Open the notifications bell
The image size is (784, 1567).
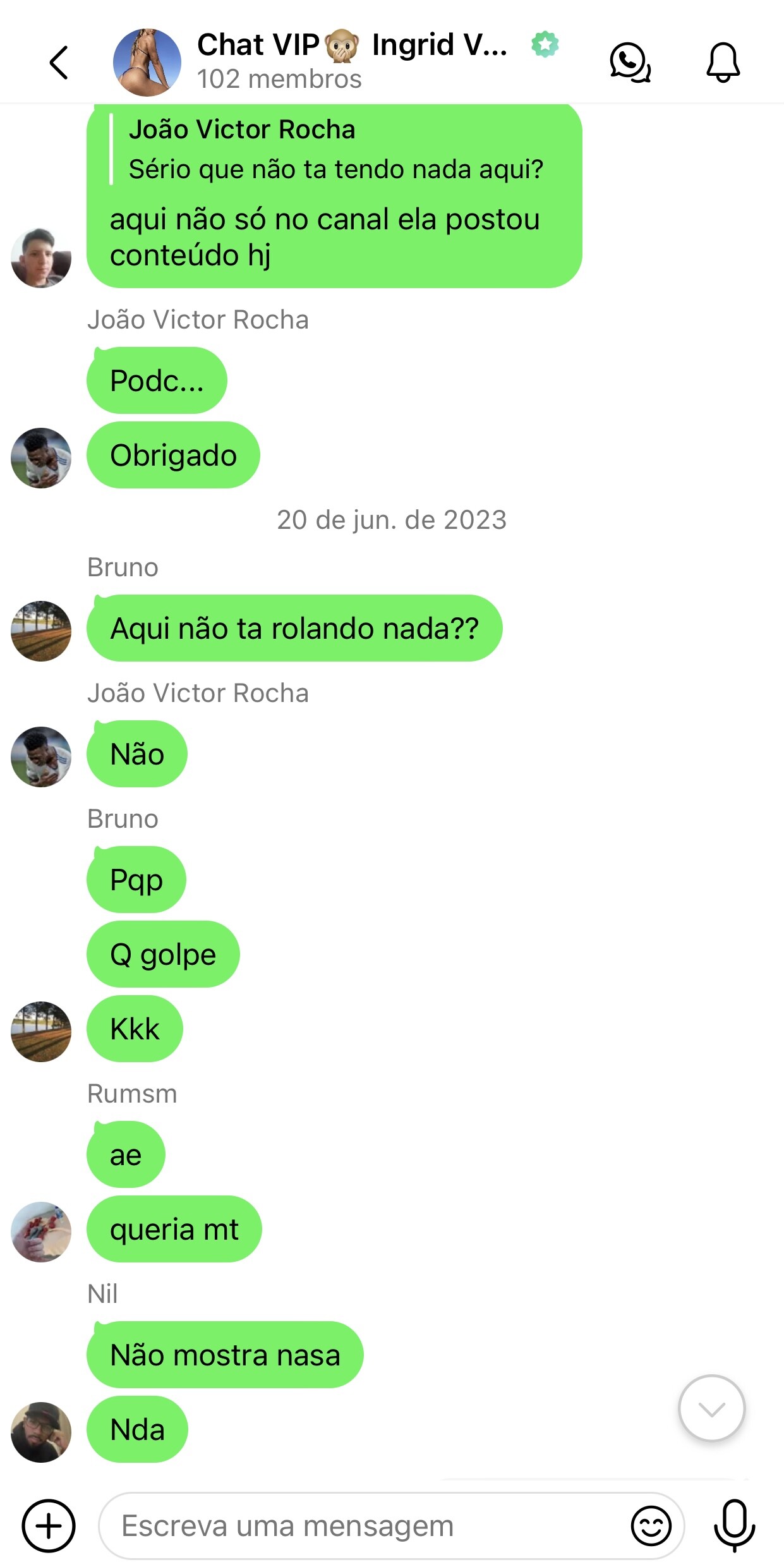(x=723, y=63)
